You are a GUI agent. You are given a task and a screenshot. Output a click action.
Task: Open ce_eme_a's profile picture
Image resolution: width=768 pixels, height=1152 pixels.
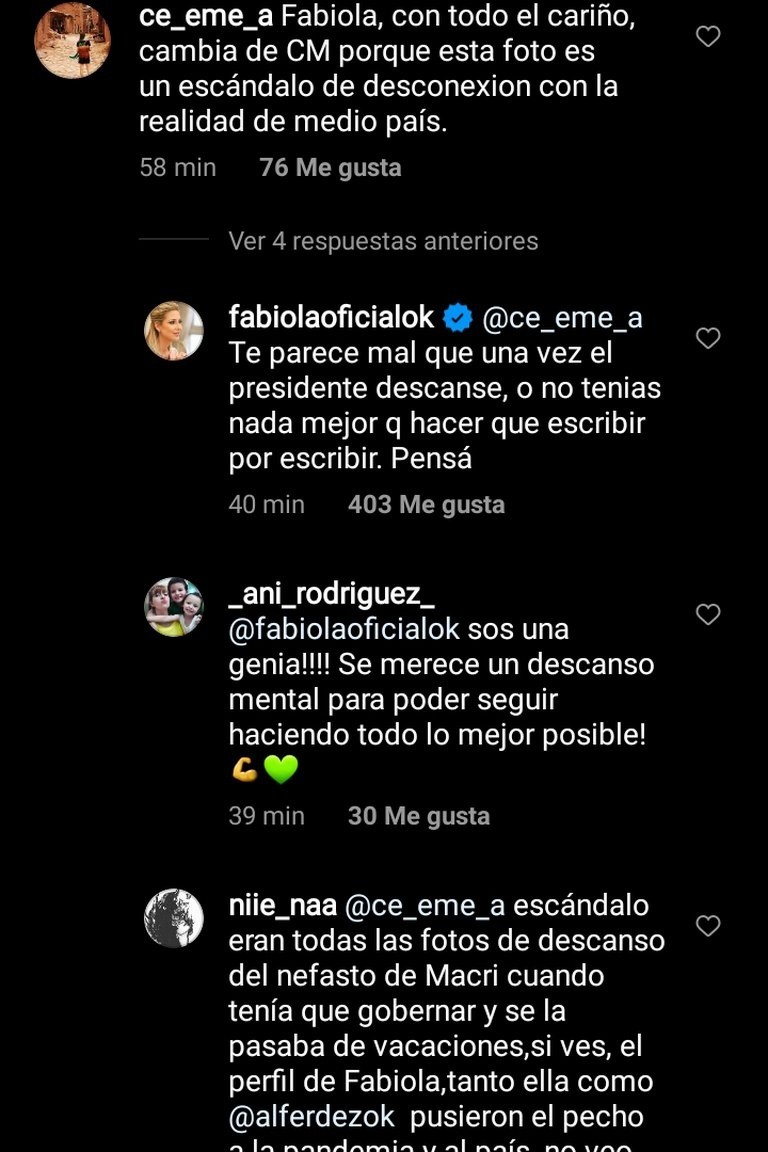click(x=72, y=40)
